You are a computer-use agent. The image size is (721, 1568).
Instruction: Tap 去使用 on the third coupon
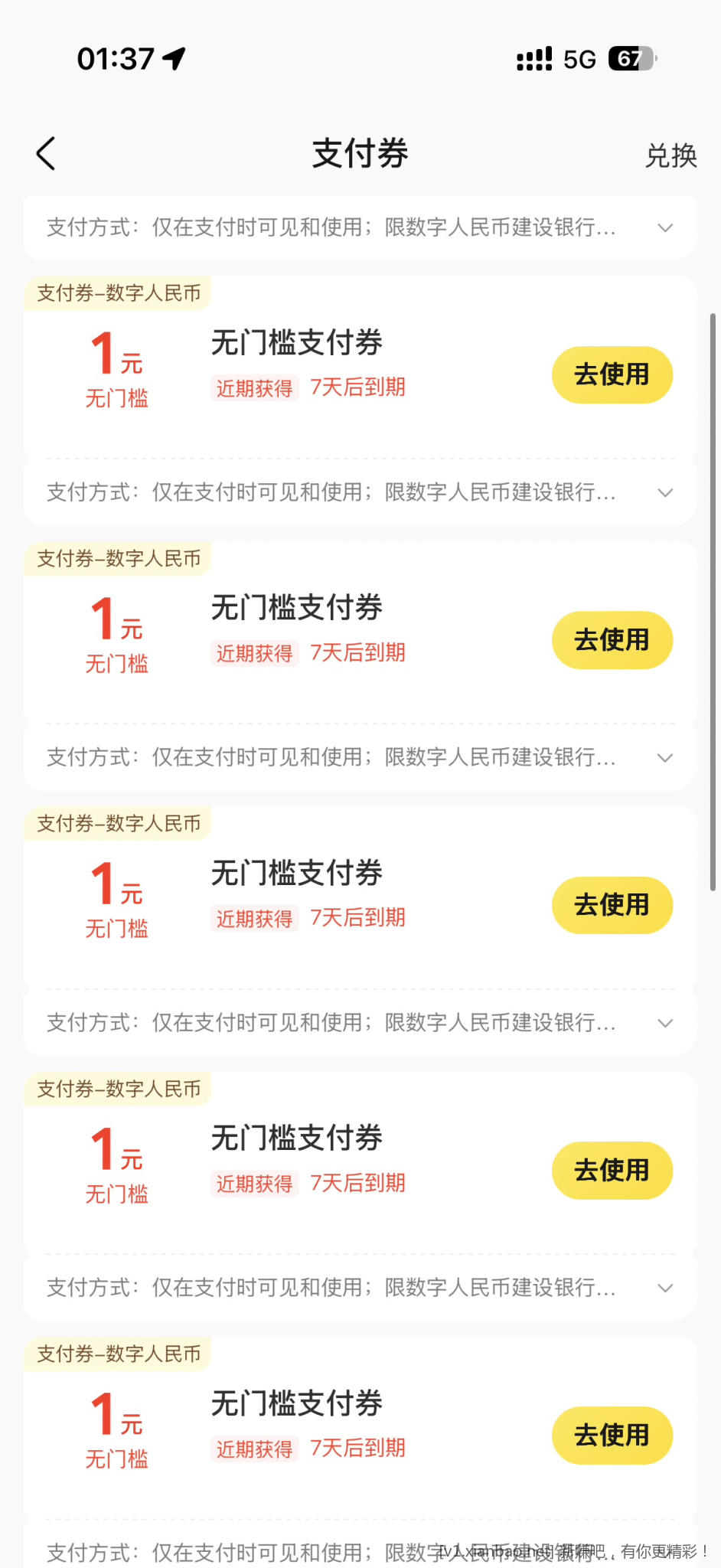(x=612, y=904)
